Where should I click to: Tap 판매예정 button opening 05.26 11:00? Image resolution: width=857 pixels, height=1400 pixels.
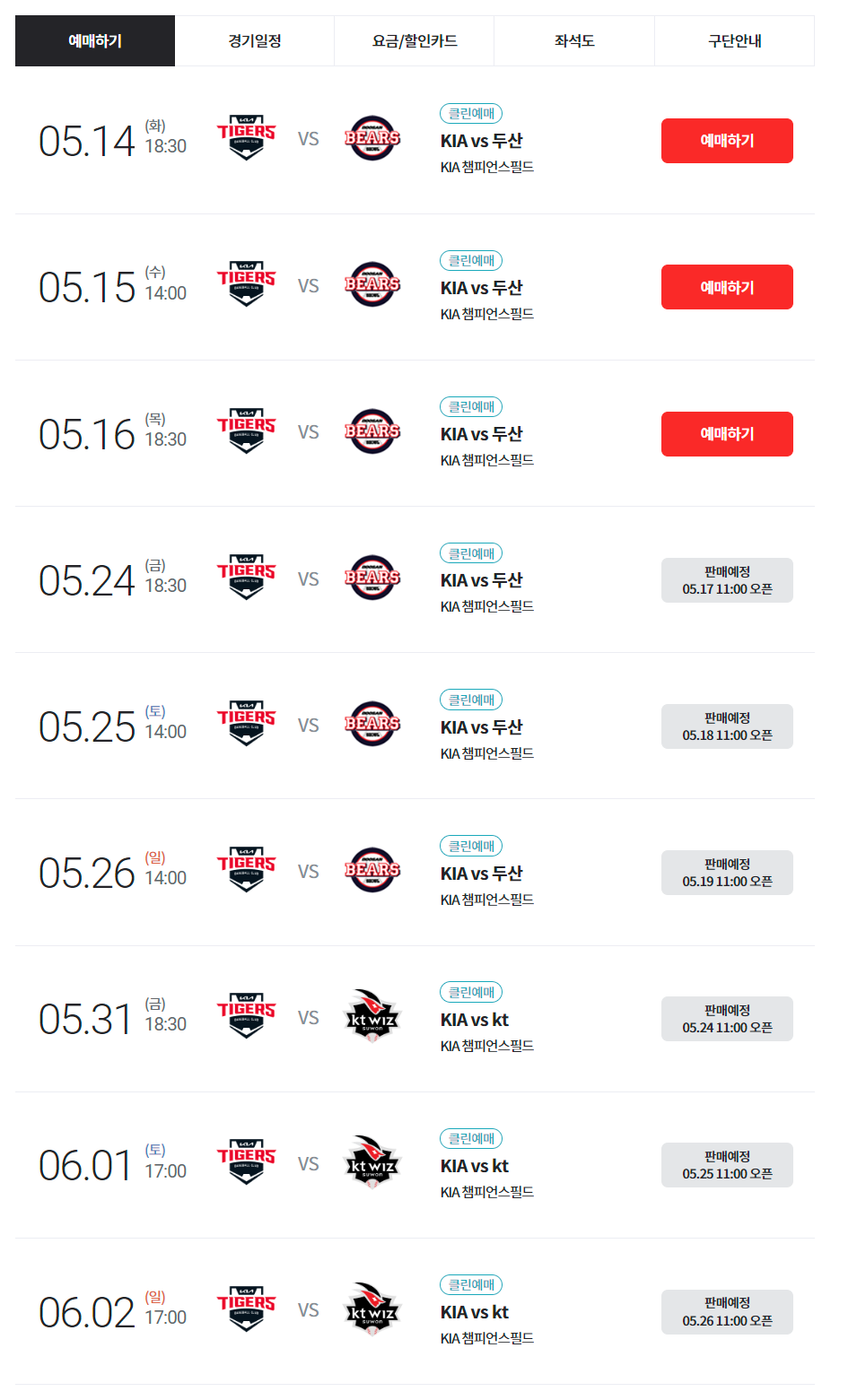(727, 1312)
